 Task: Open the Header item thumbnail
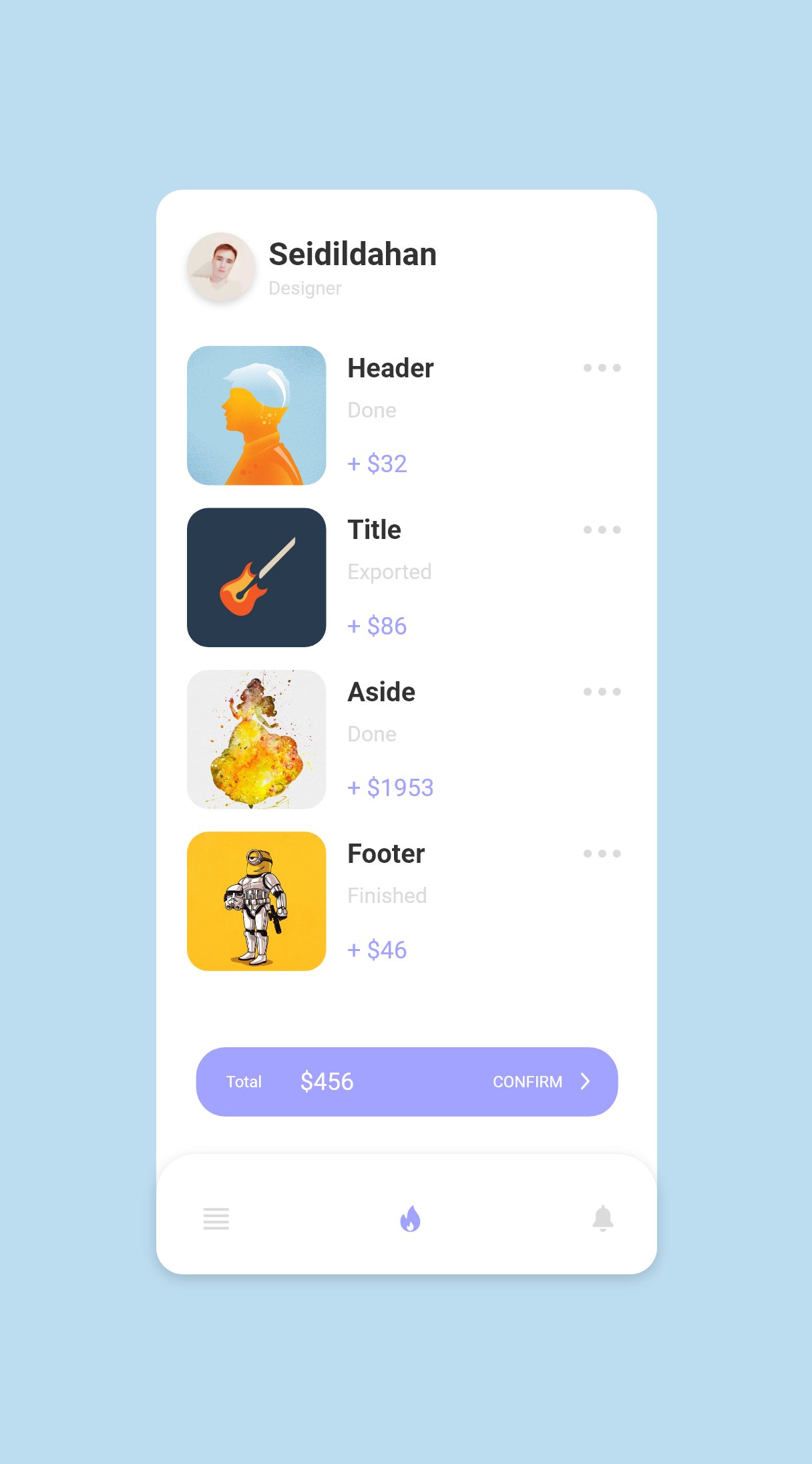click(x=256, y=415)
